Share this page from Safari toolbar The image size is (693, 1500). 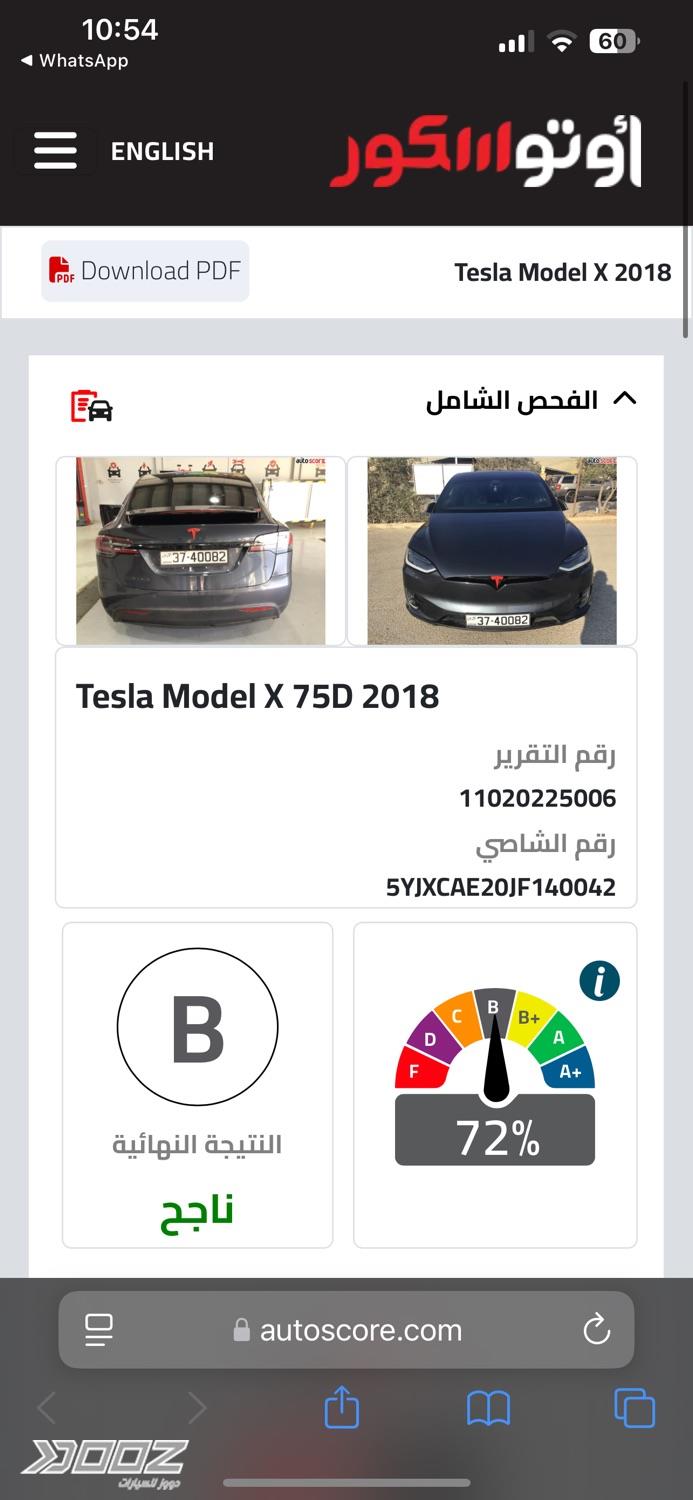point(342,1408)
